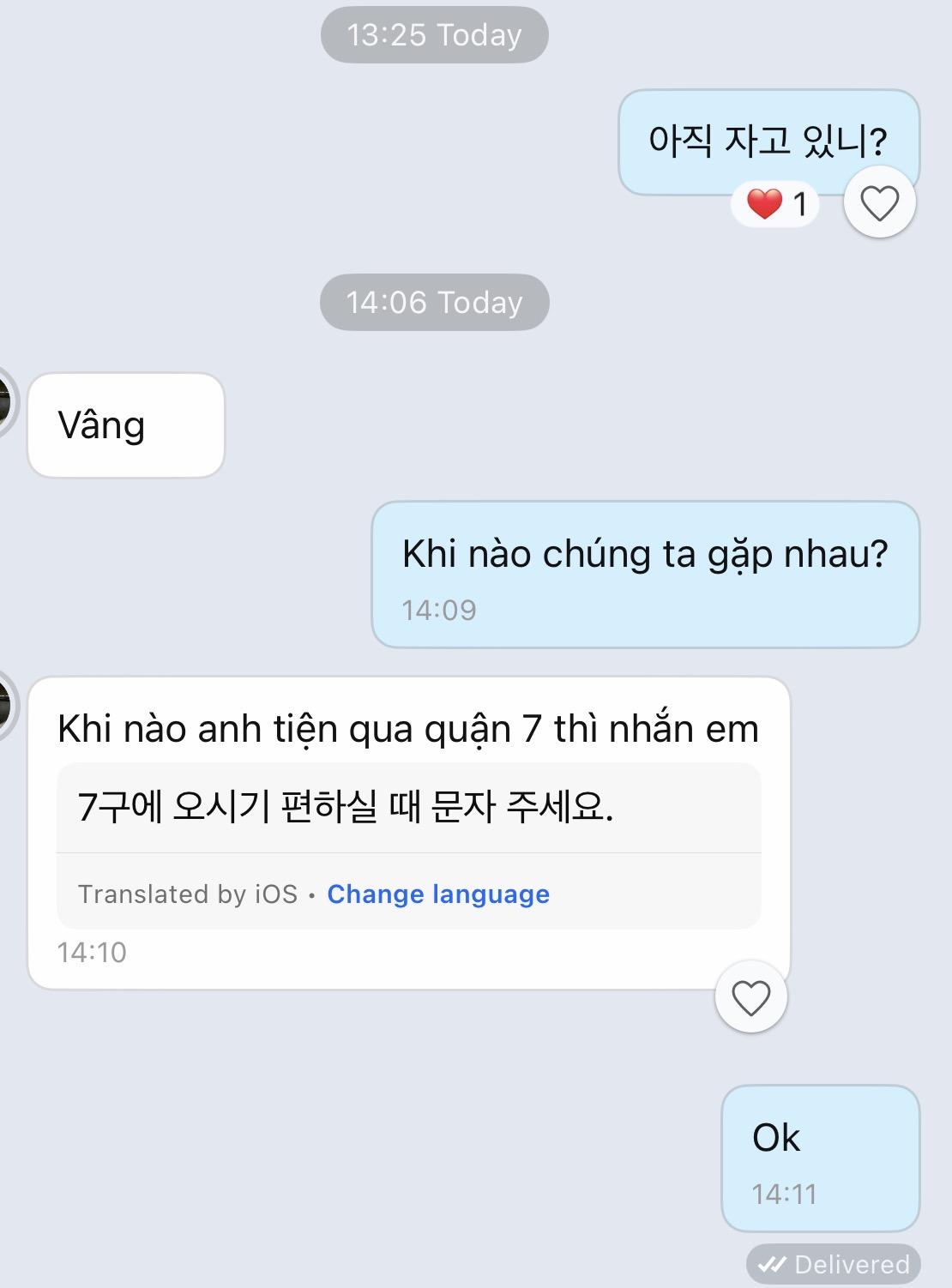Tap Change language on the translation
This screenshot has width=952, height=1288.
coord(438,894)
